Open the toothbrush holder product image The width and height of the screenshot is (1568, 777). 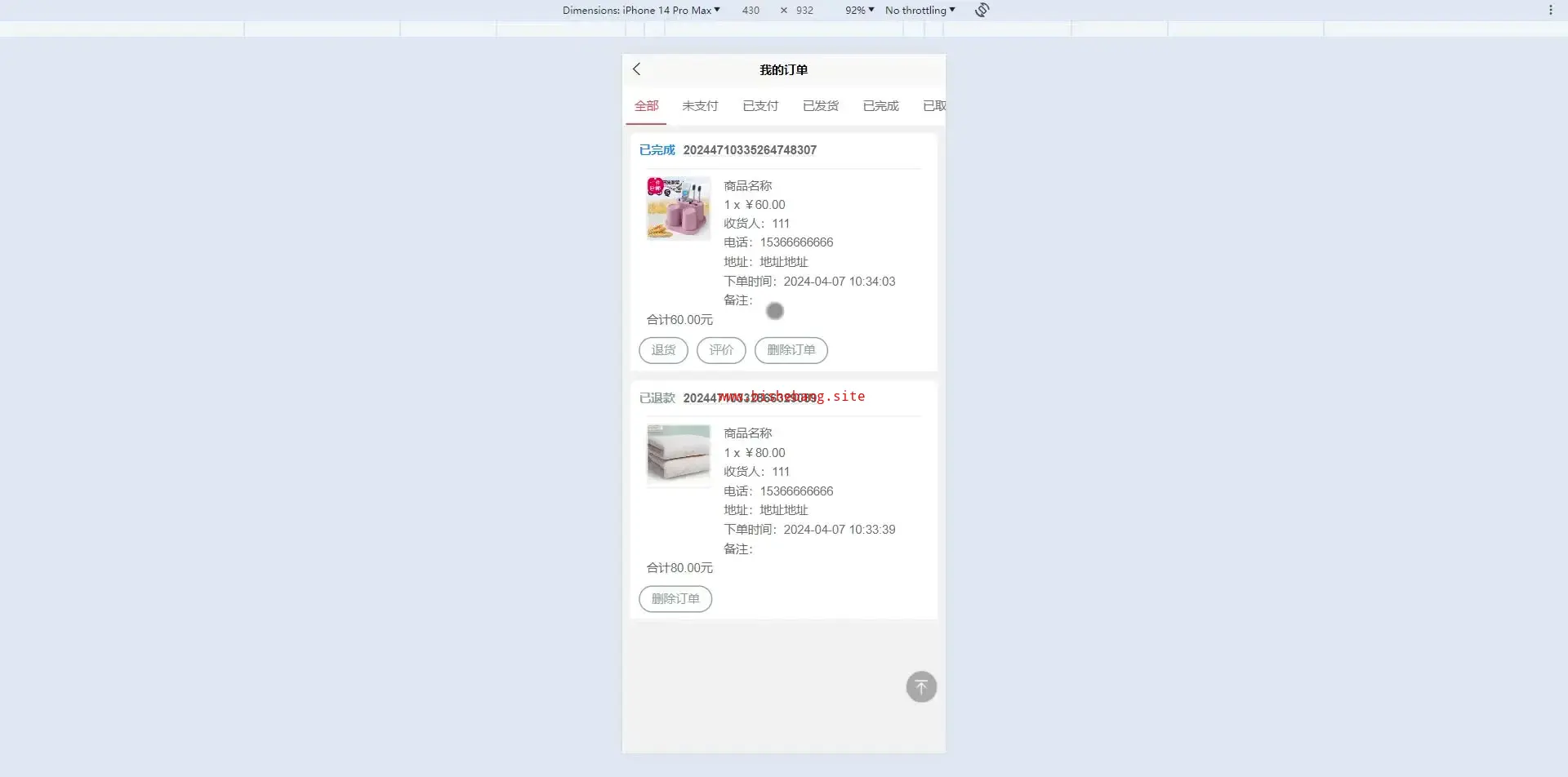(679, 208)
